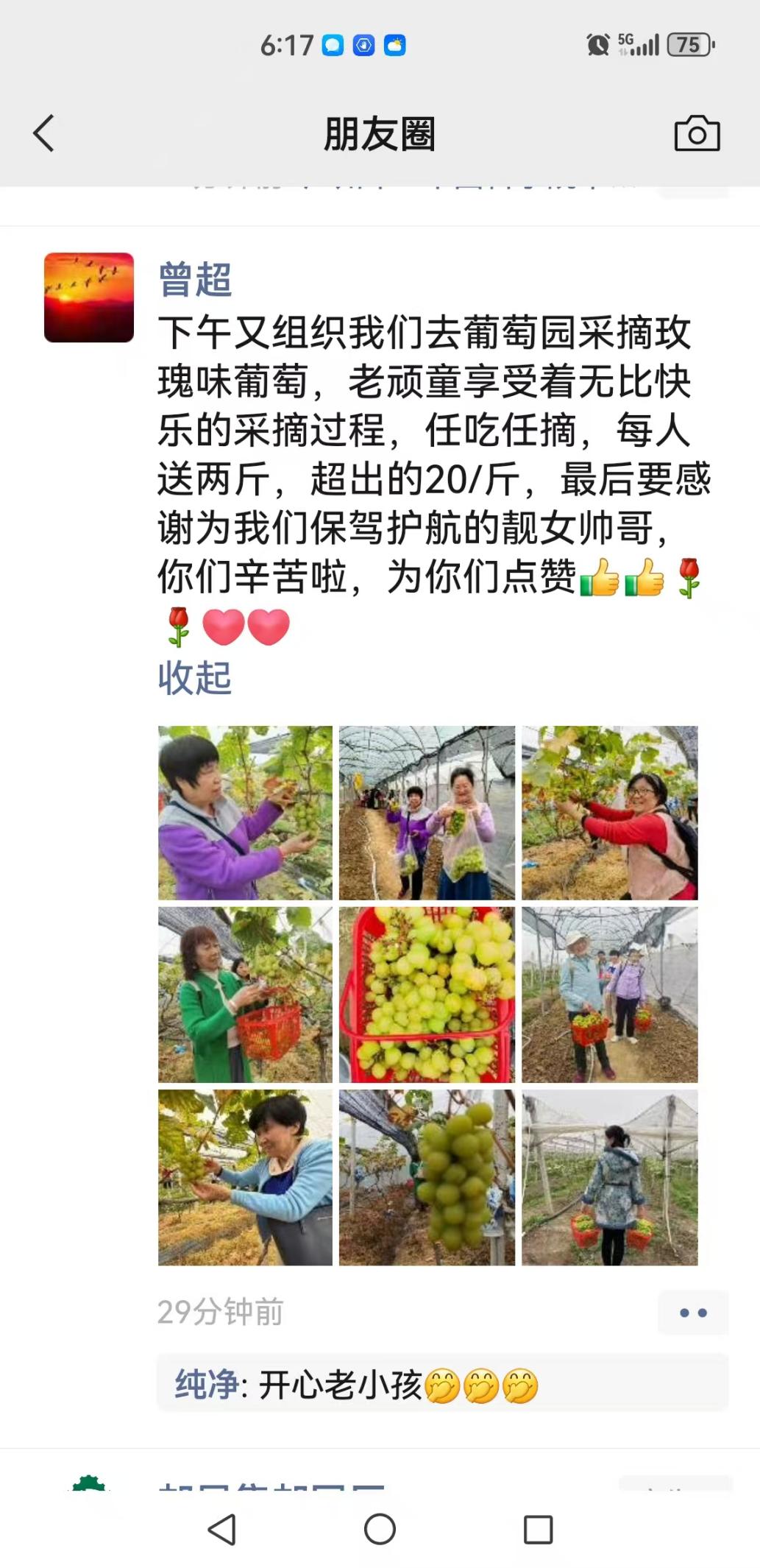Image resolution: width=760 pixels, height=1568 pixels.
Task: Open the photo of people carrying red baskets
Action: [x=609, y=995]
